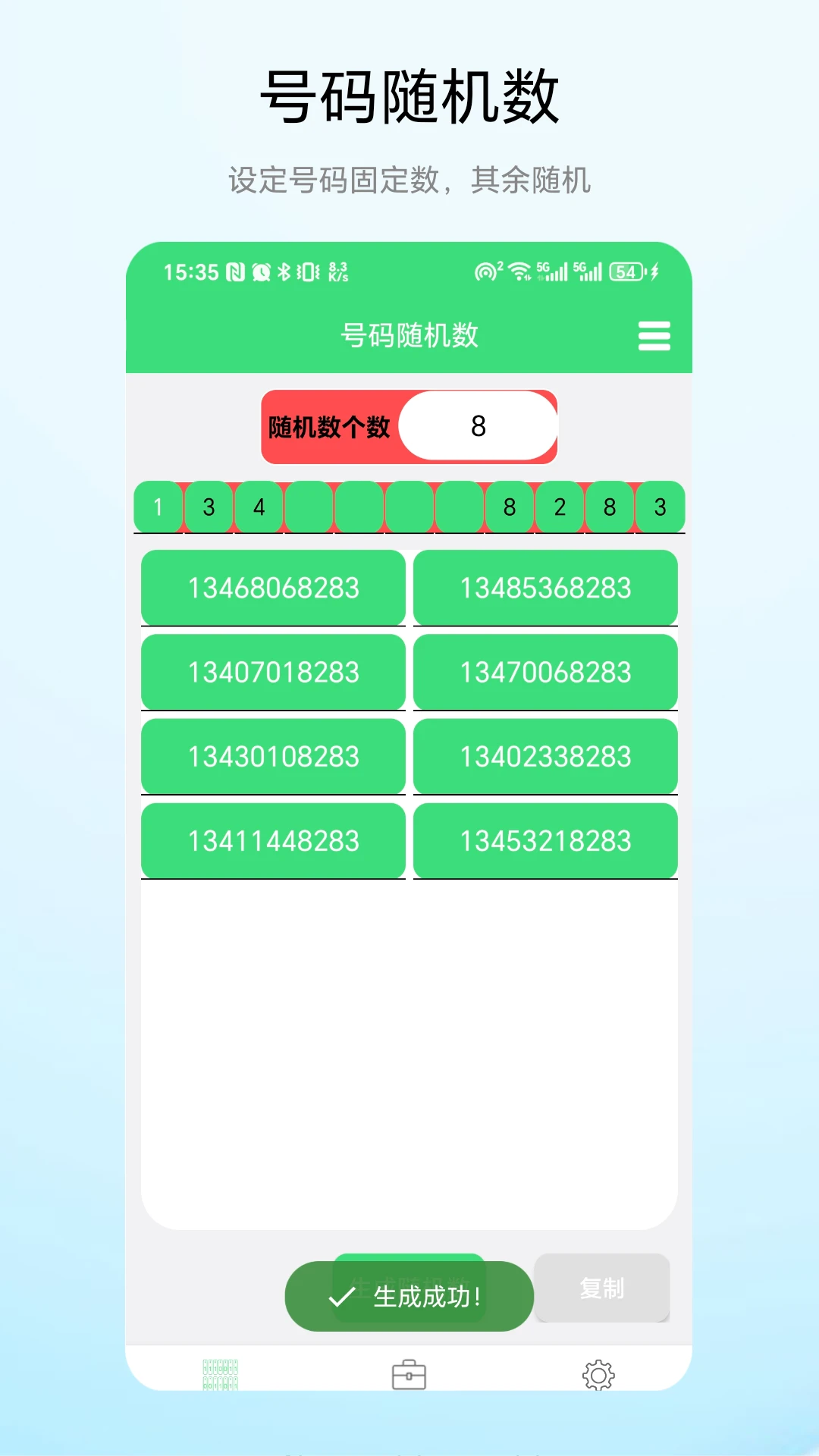Screen dimensions: 819x1456
Task: Tap the 5G signal strength indicator
Action: 551,271
